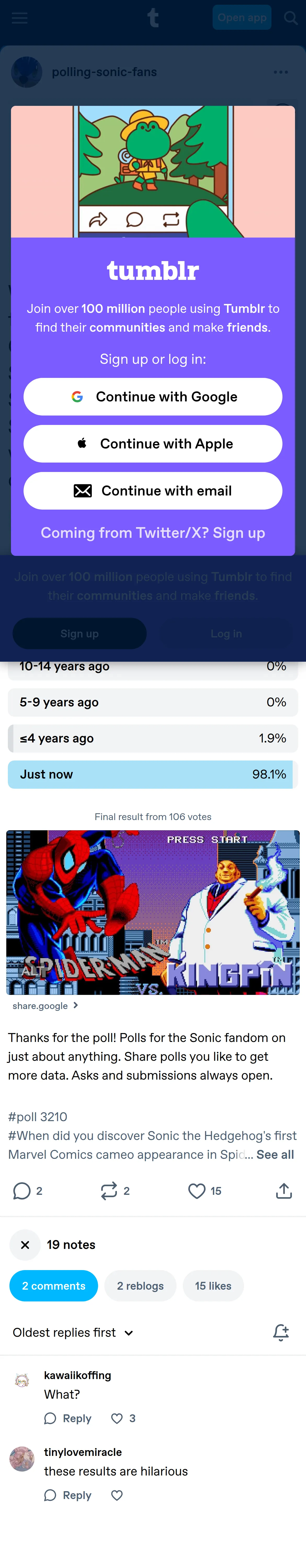Subscribe to notes with the bell icon
Viewport: 306px width, 1568px height.
click(281, 1333)
